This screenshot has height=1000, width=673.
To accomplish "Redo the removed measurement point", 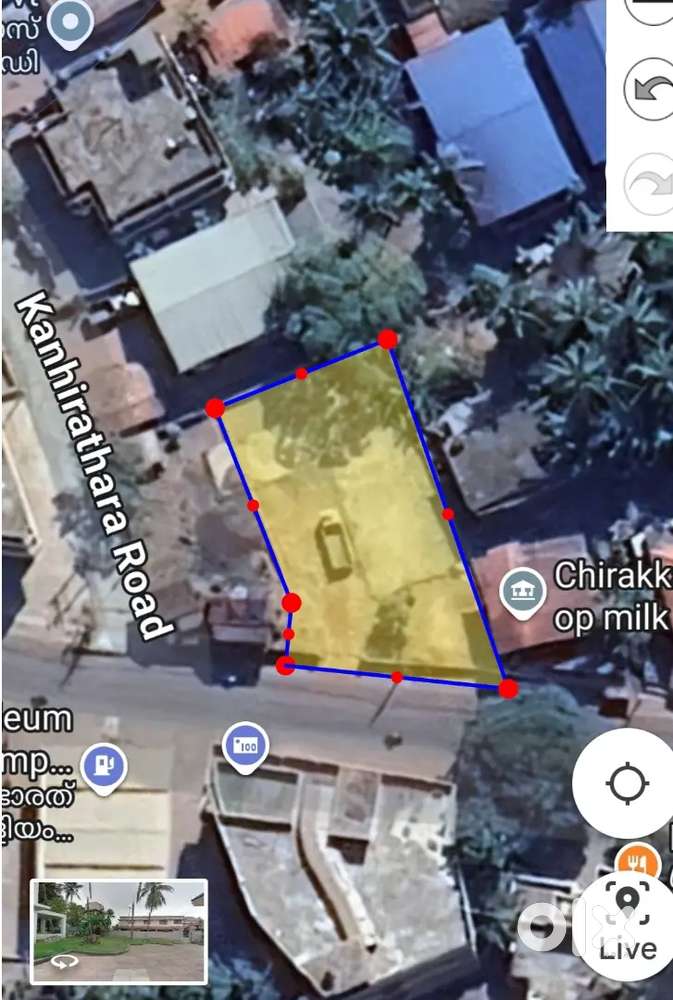I will (647, 183).
